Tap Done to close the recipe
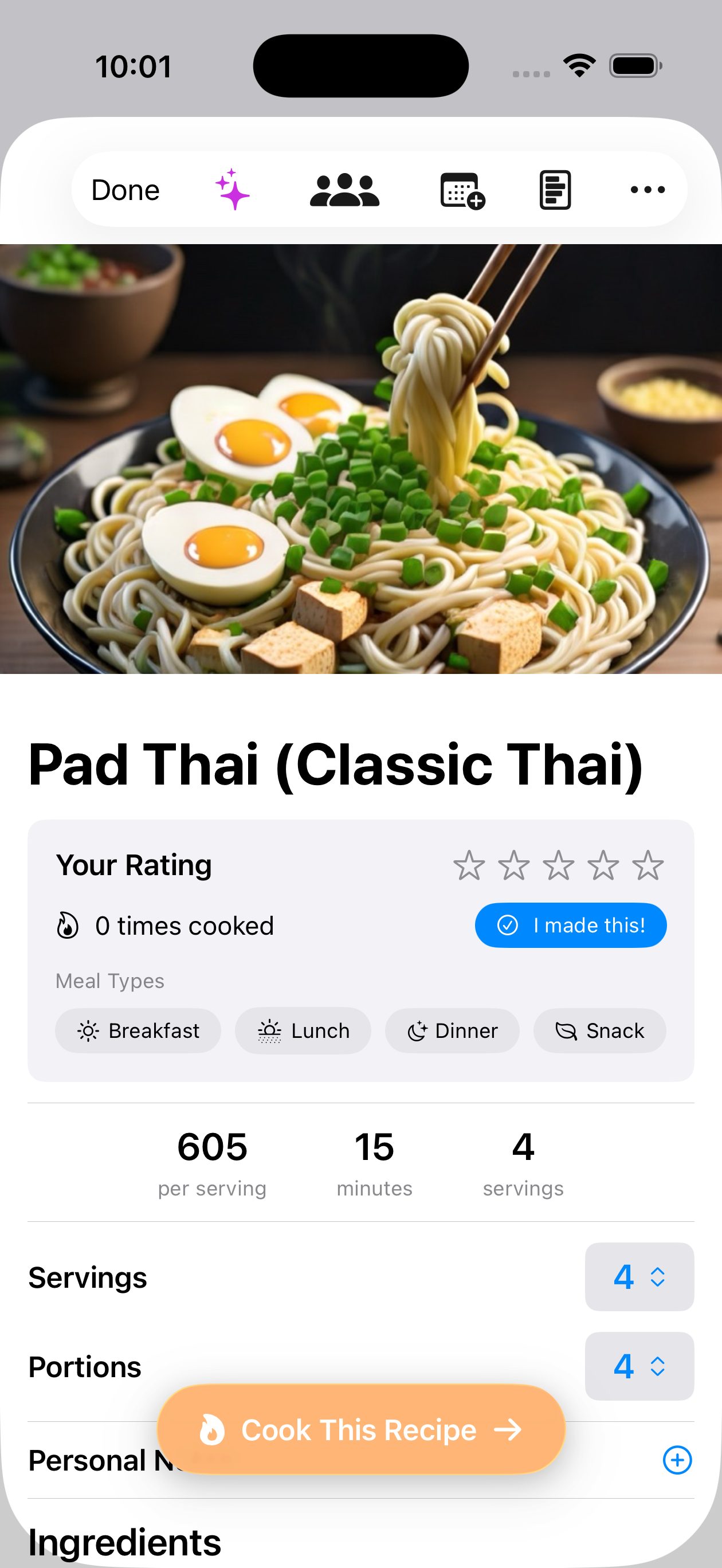 click(125, 190)
